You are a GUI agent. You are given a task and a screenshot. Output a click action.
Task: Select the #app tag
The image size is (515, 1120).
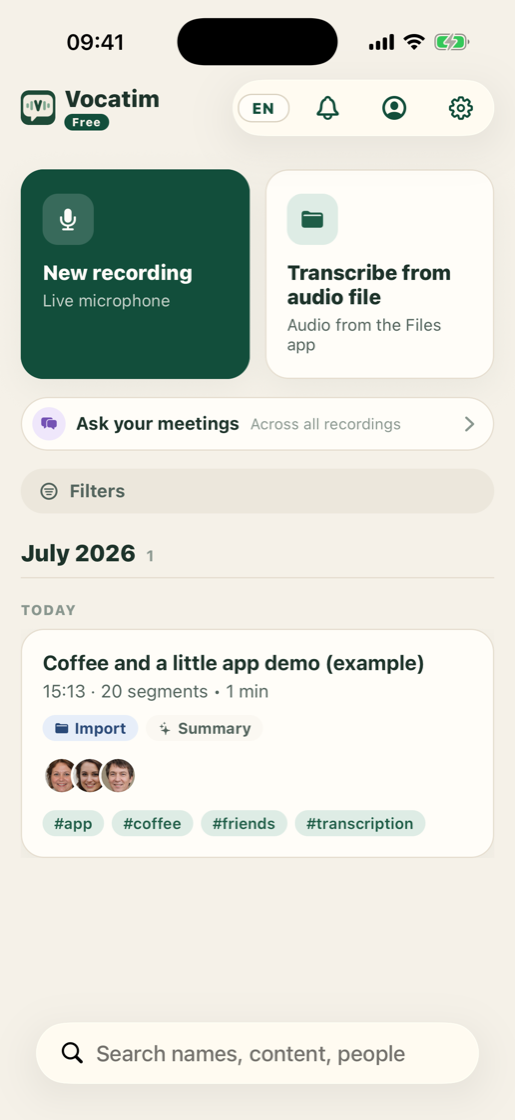(74, 824)
